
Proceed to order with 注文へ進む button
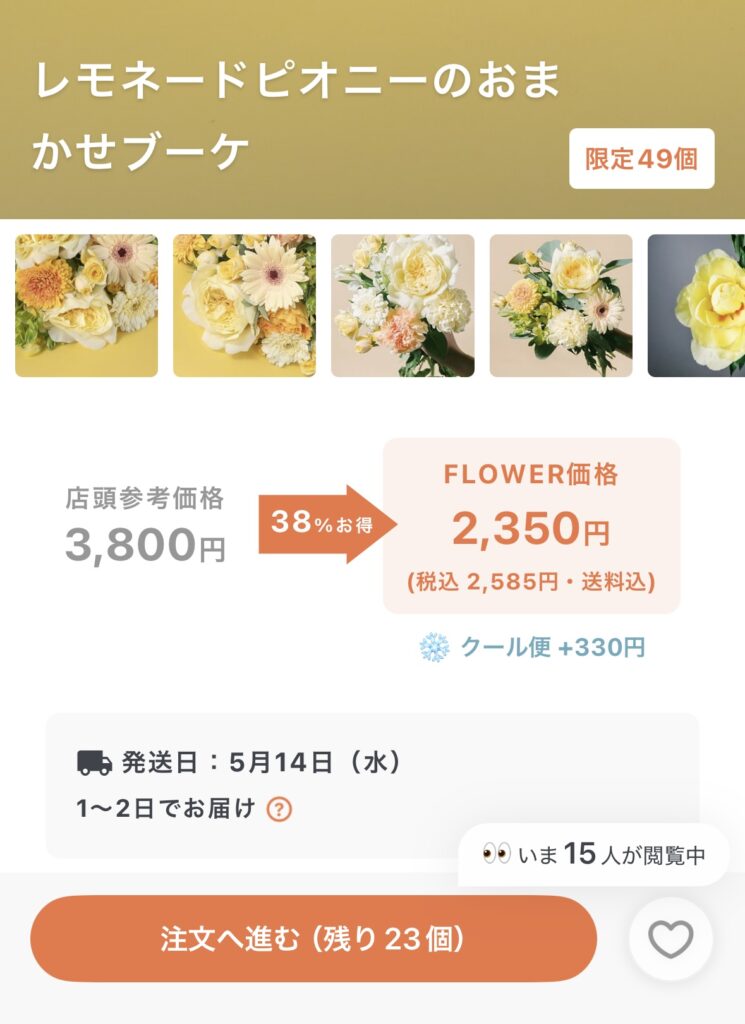point(313,938)
